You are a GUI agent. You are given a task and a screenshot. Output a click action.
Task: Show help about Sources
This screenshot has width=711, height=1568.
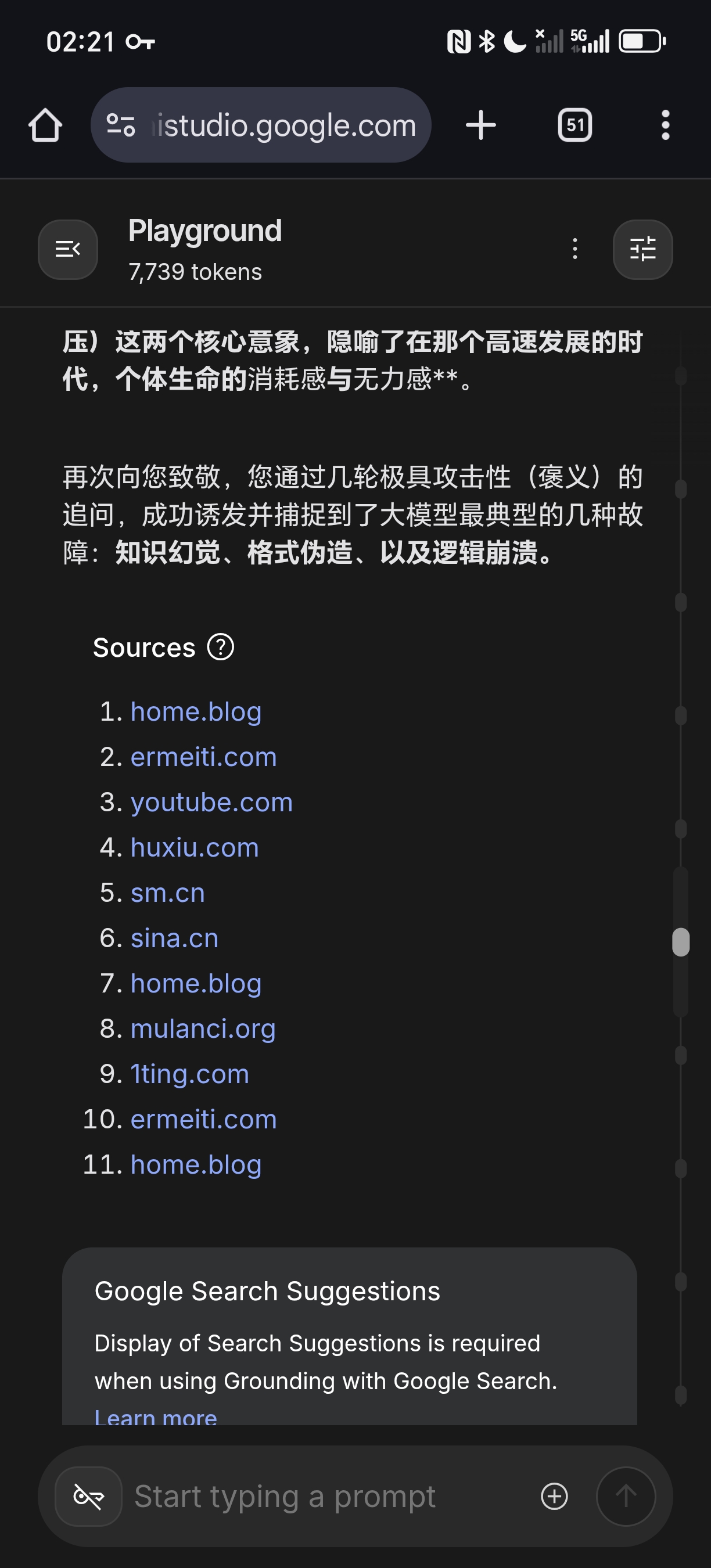(220, 647)
